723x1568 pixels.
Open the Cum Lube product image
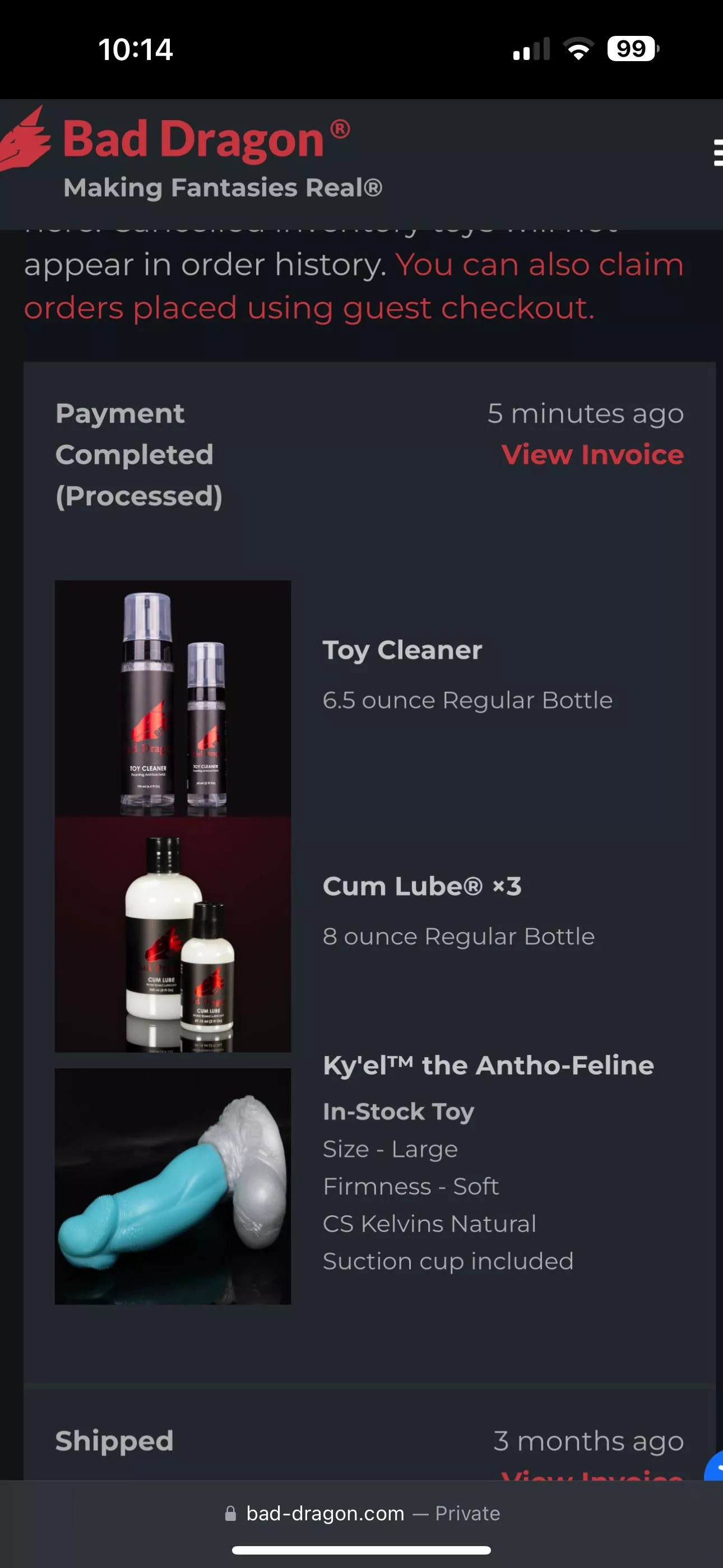tap(173, 934)
